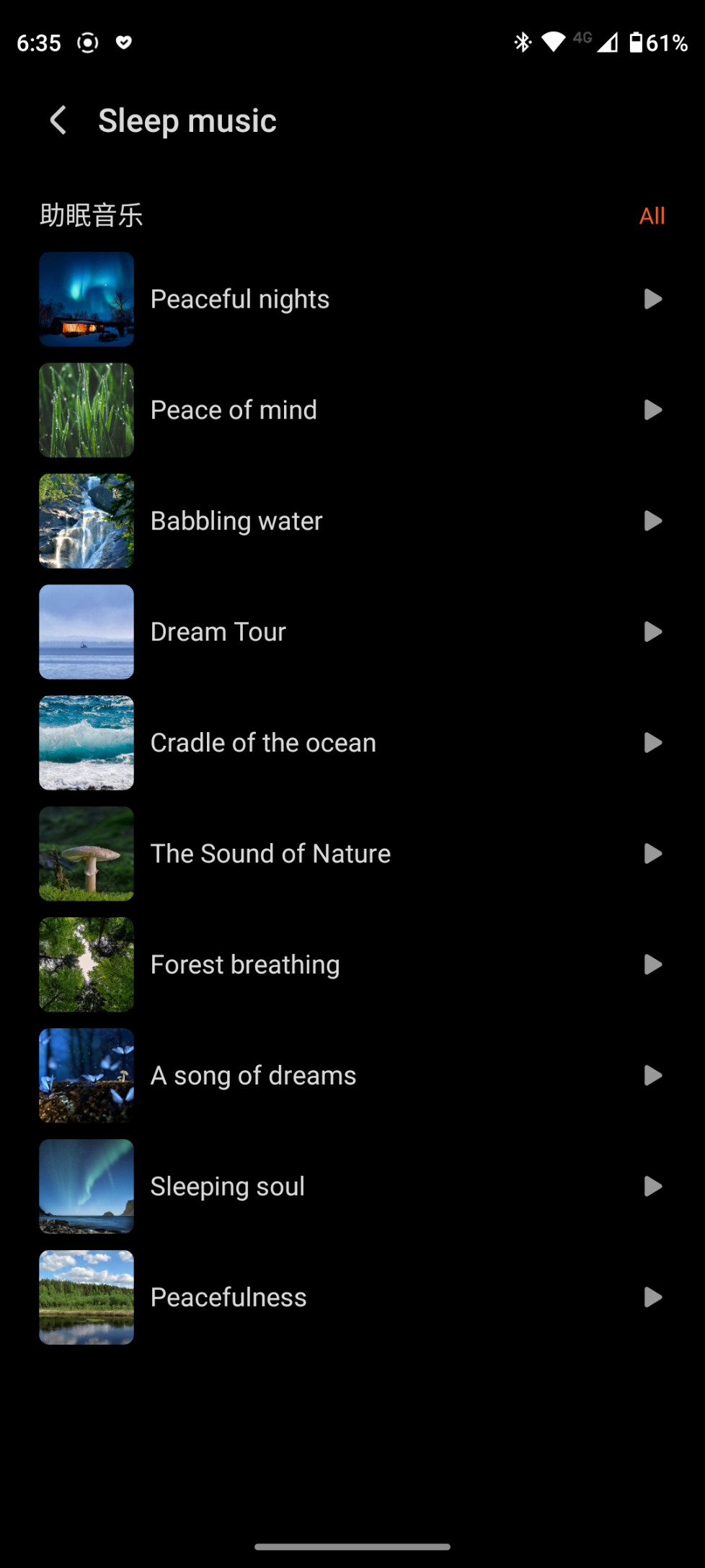The width and height of the screenshot is (705, 1568).
Task: Play the Peaceful nights track
Action: pyautogui.click(x=652, y=299)
